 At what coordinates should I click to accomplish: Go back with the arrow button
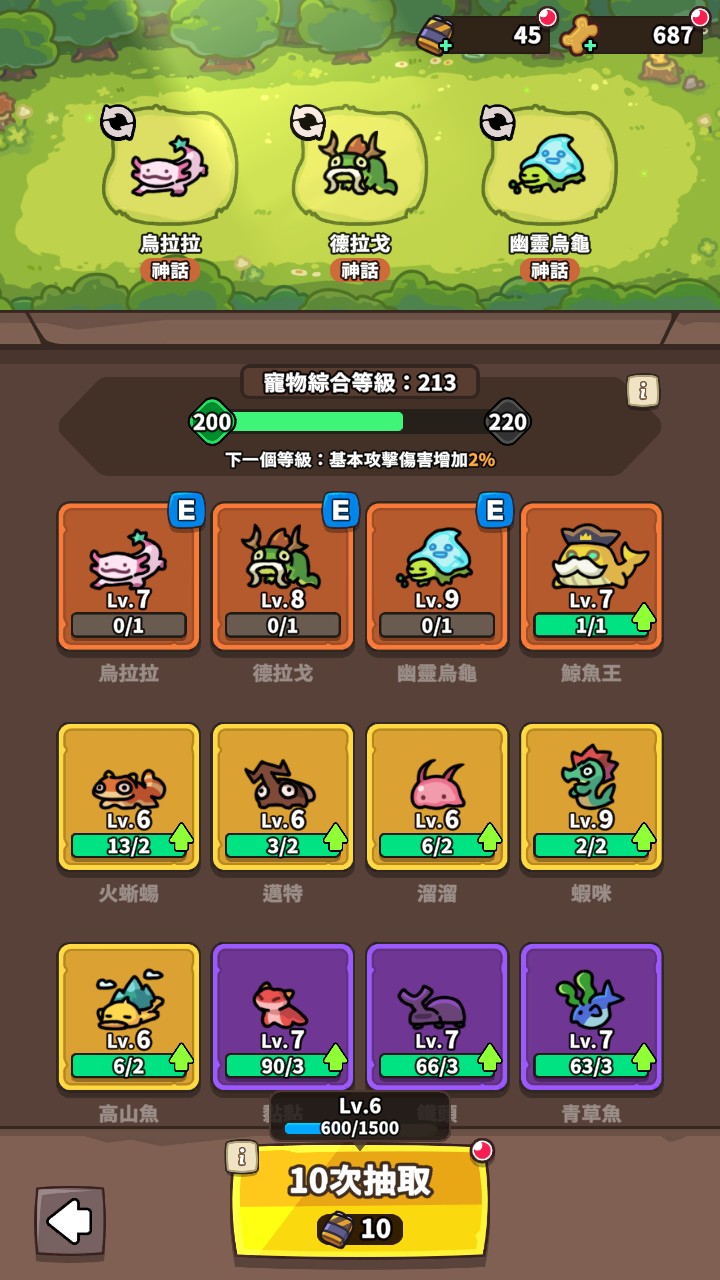70,1220
